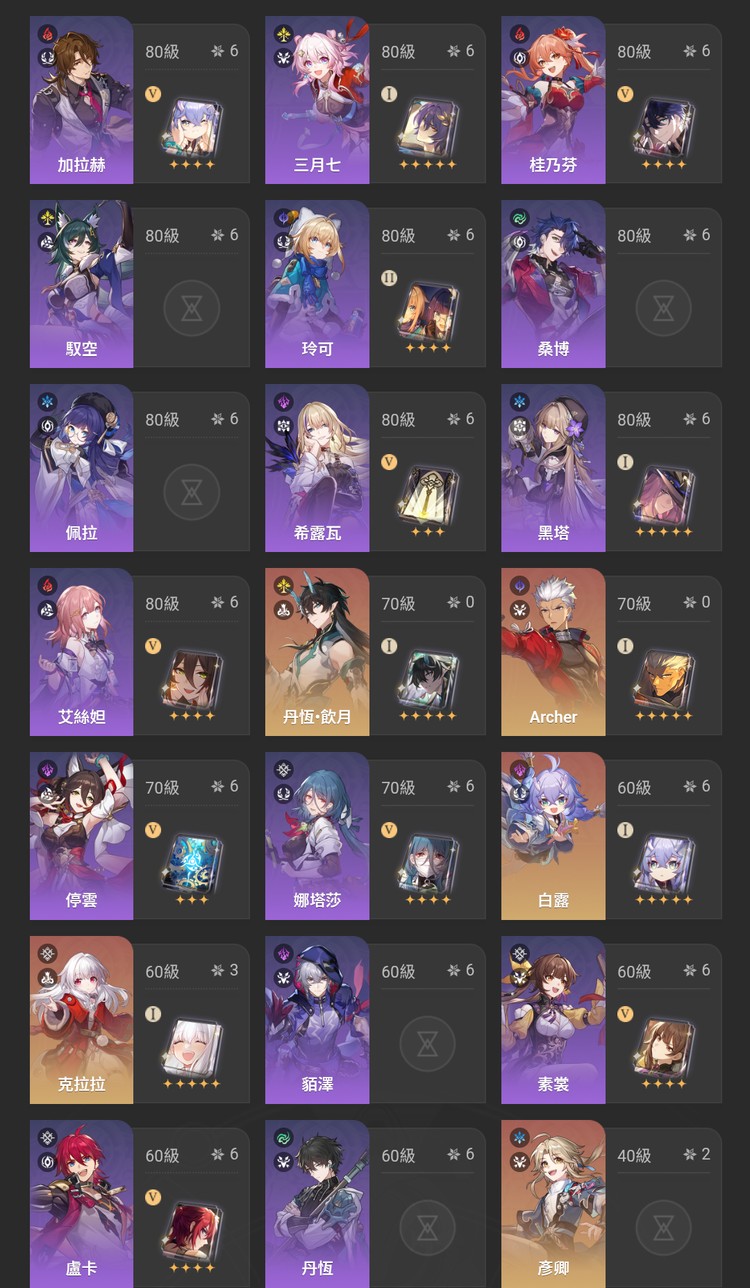Open the 加拉赫 character card
This screenshot has height=1288, width=750.
click(139, 100)
